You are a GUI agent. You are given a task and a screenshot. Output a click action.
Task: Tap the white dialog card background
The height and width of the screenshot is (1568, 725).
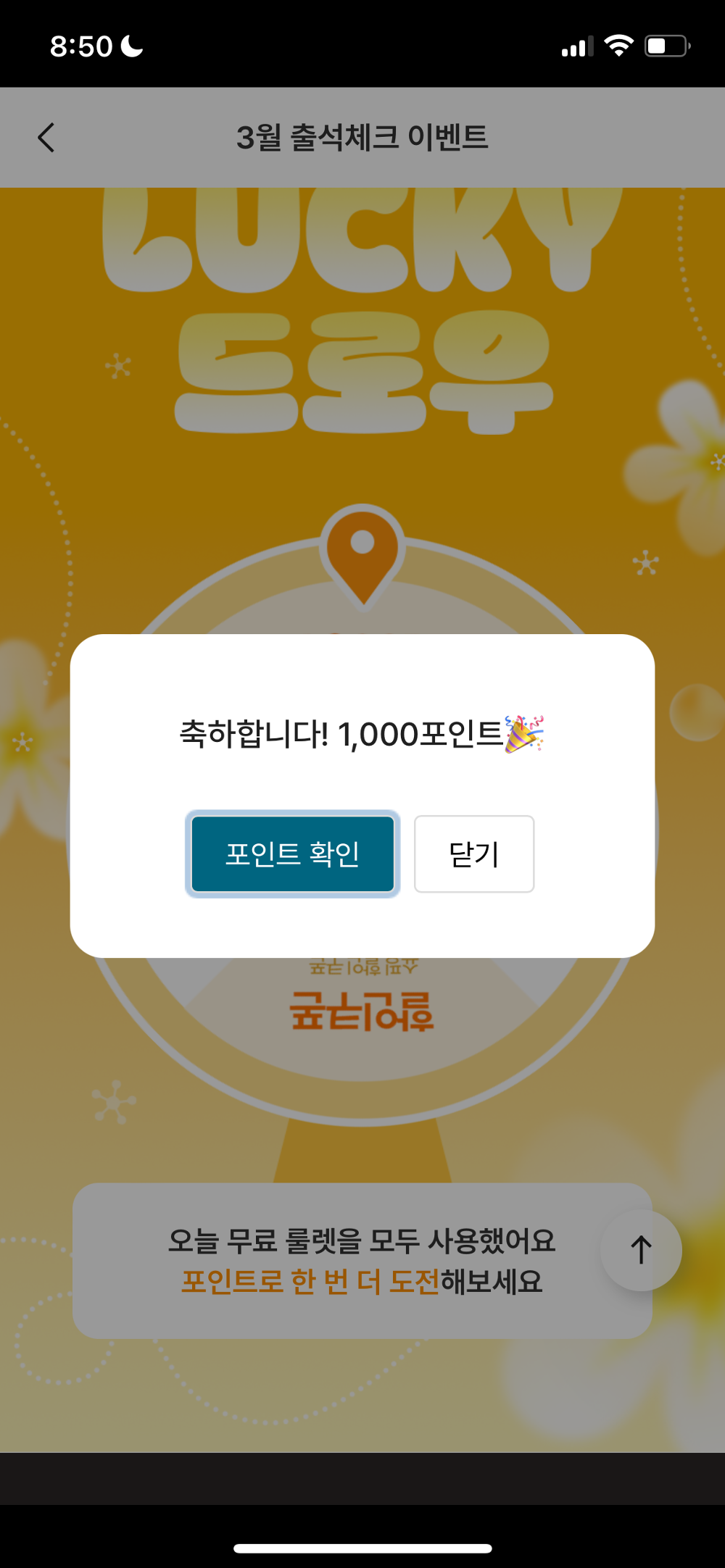(362, 920)
